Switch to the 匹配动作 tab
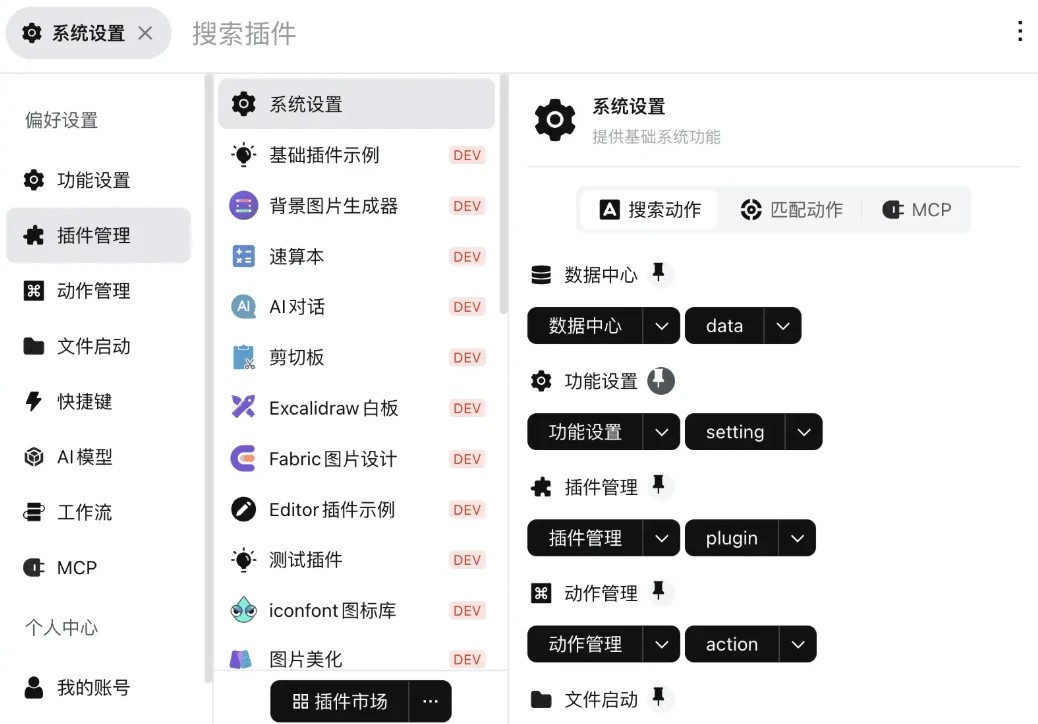The width and height of the screenshot is (1038, 724). [x=791, y=210]
